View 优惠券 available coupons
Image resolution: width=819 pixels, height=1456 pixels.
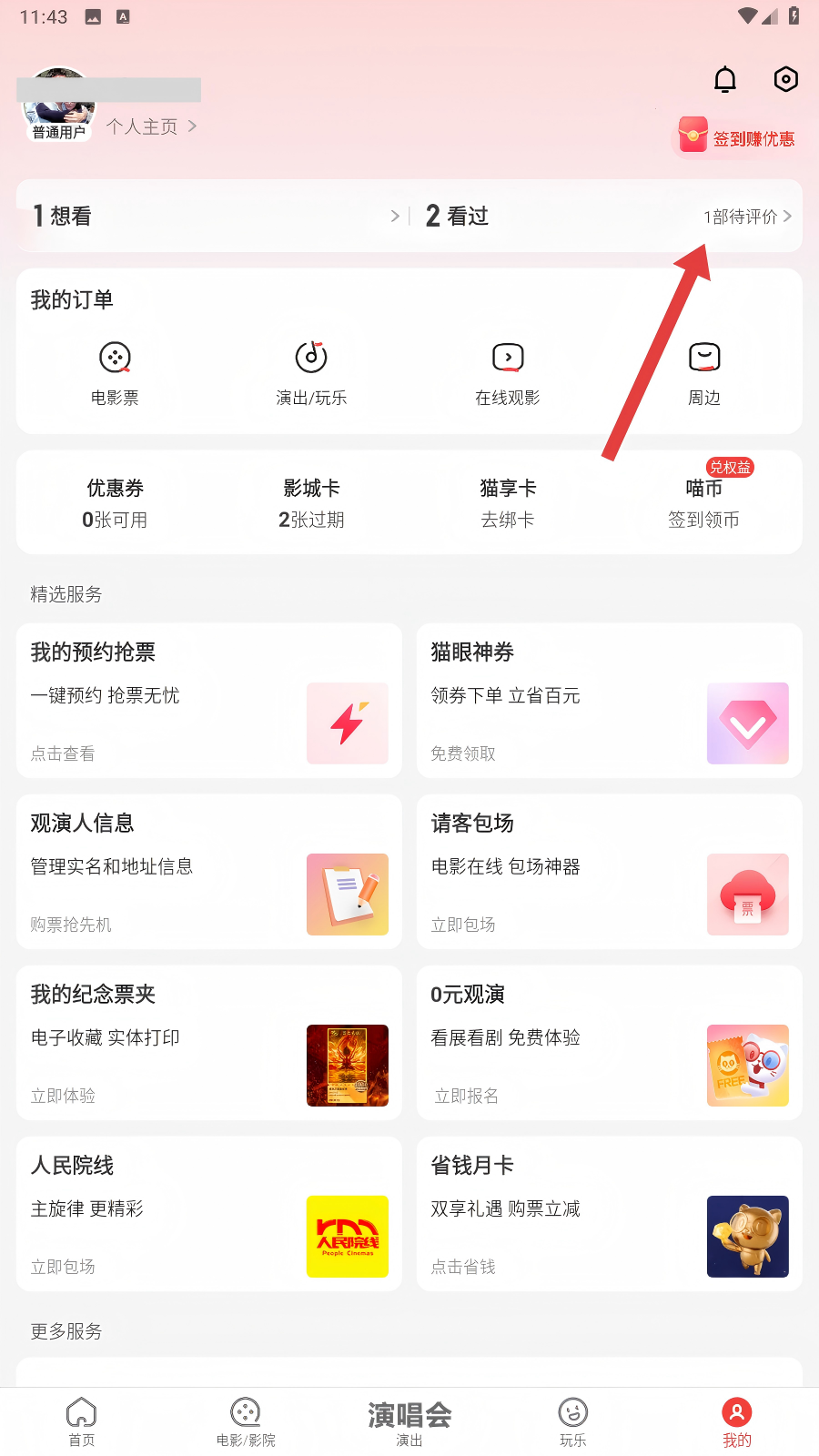[x=115, y=503]
